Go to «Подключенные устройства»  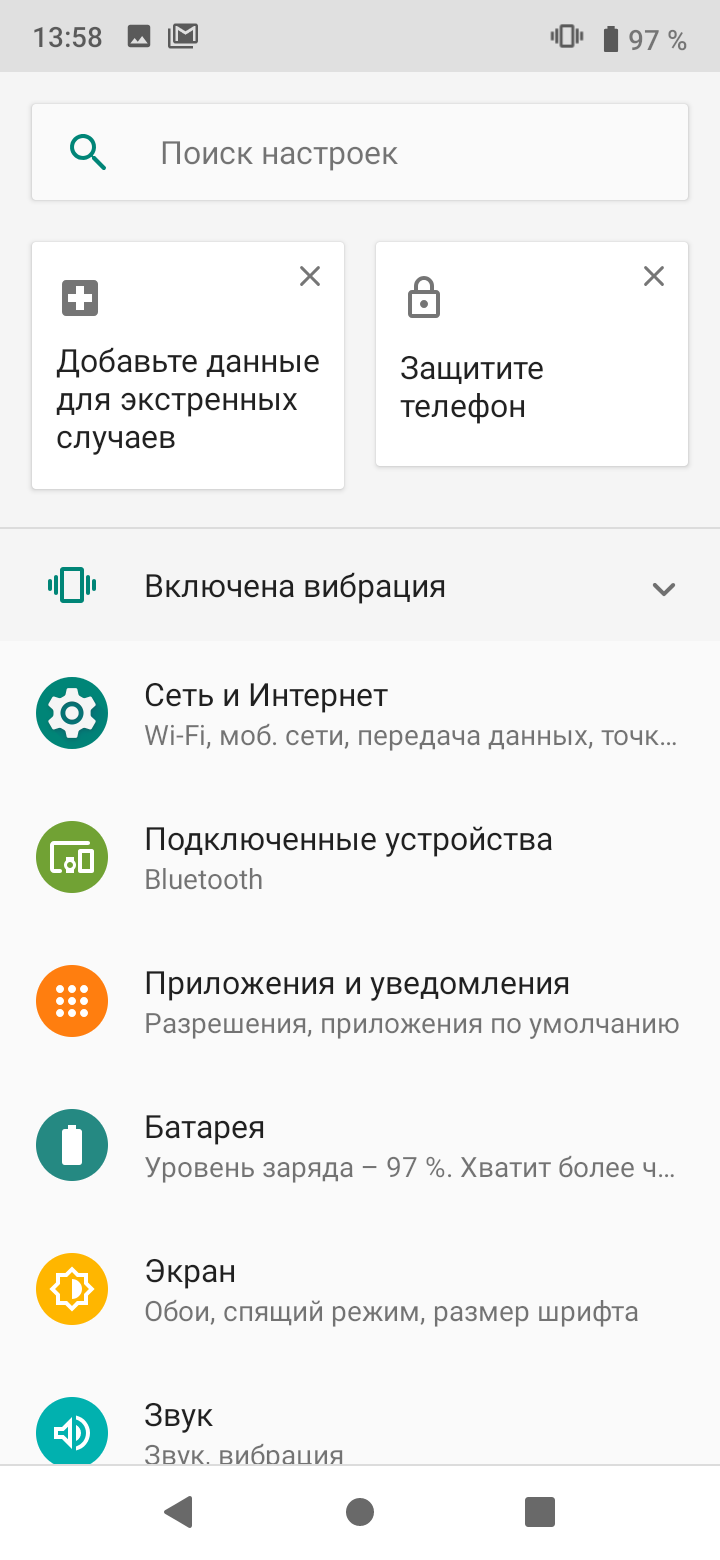click(360, 858)
